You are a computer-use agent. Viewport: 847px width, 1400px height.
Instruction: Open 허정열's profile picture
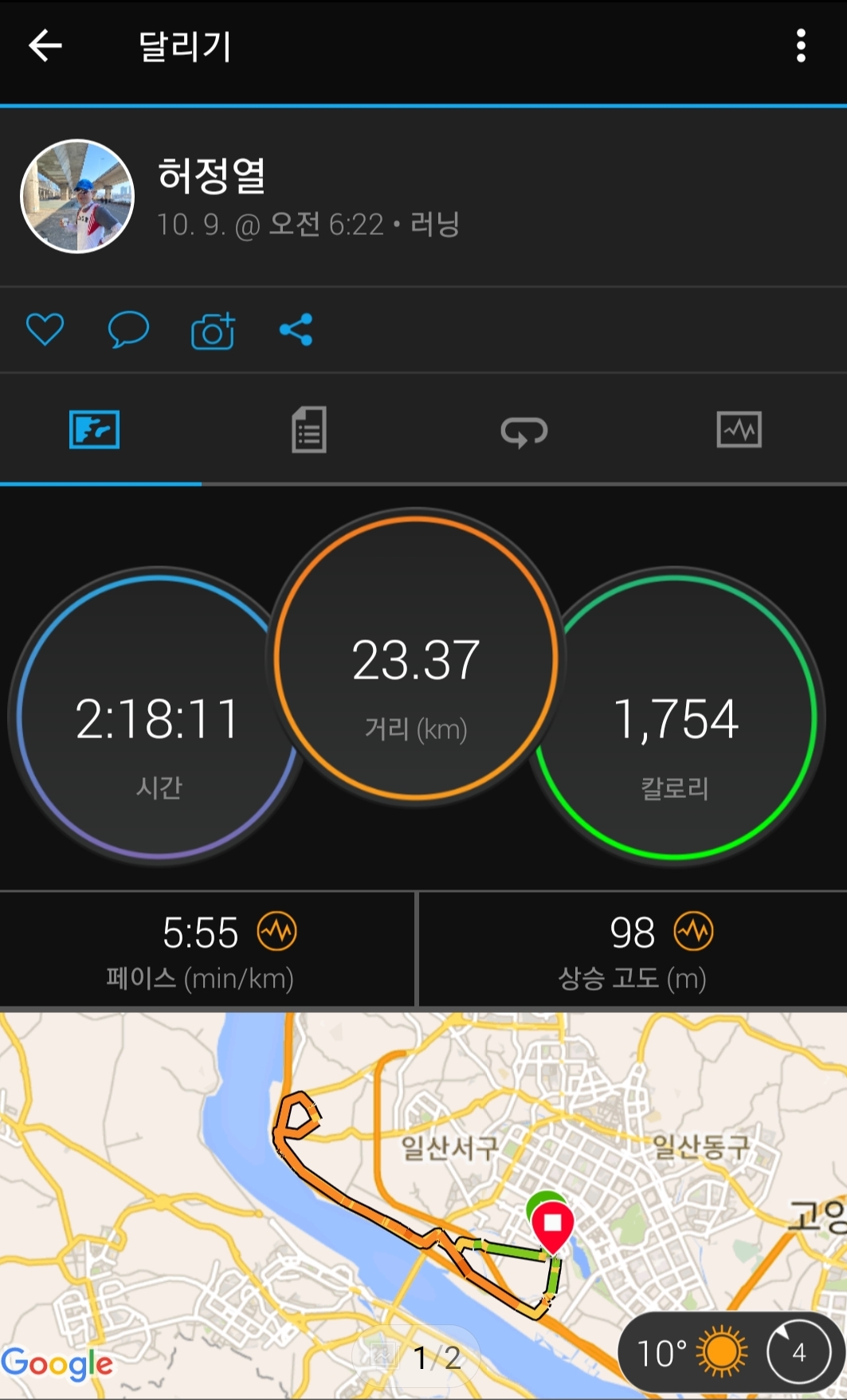click(77, 196)
